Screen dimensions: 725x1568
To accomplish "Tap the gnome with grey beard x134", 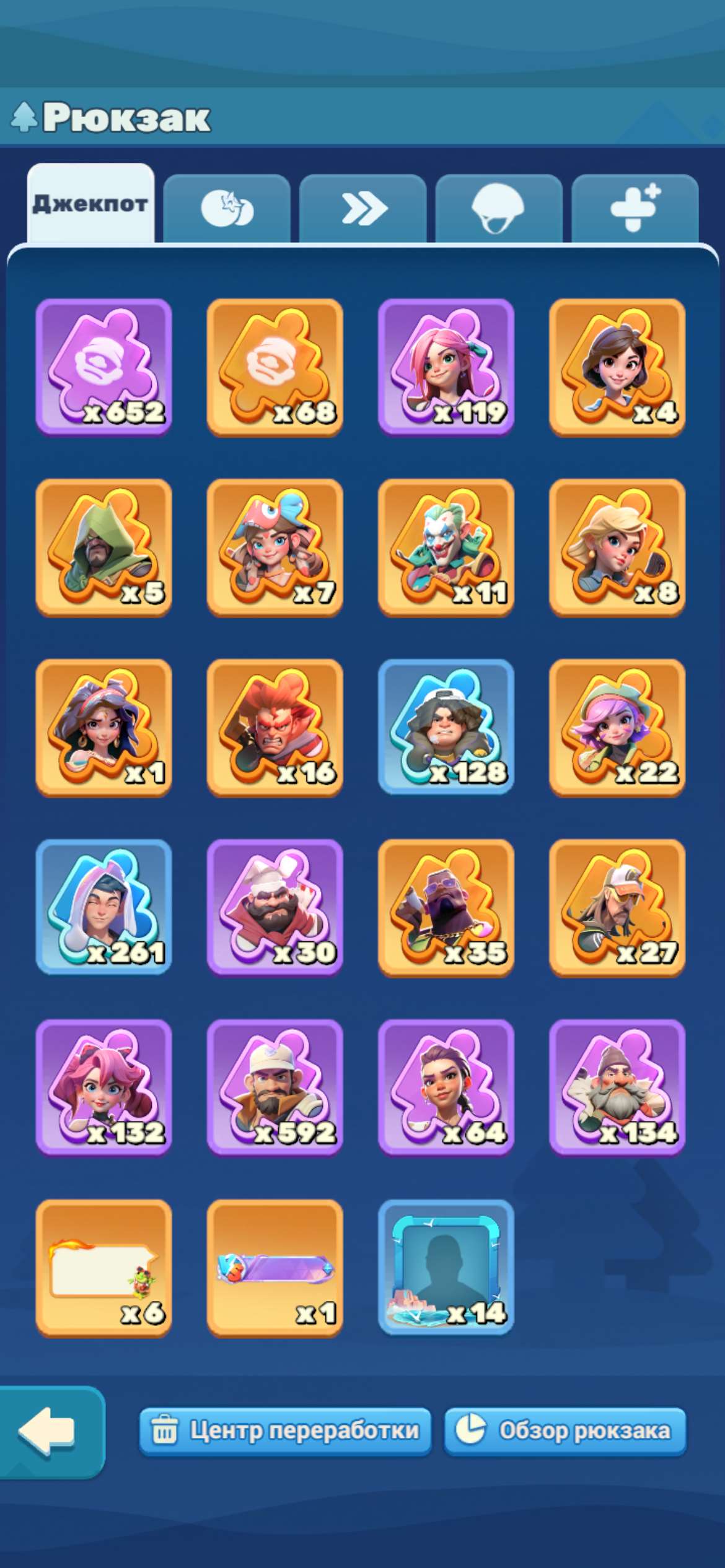I will point(617,1088).
